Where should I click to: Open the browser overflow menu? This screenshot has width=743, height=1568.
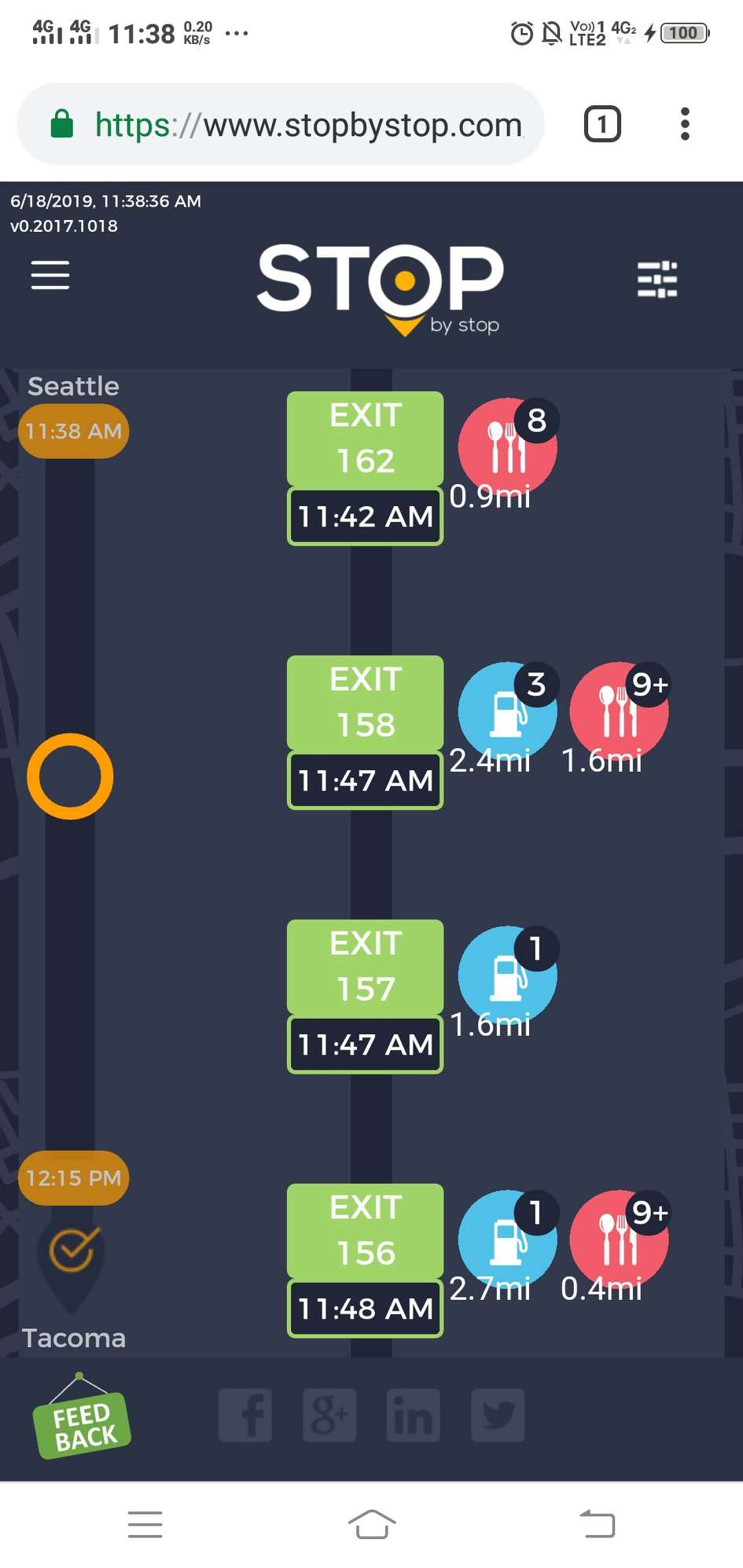click(685, 124)
